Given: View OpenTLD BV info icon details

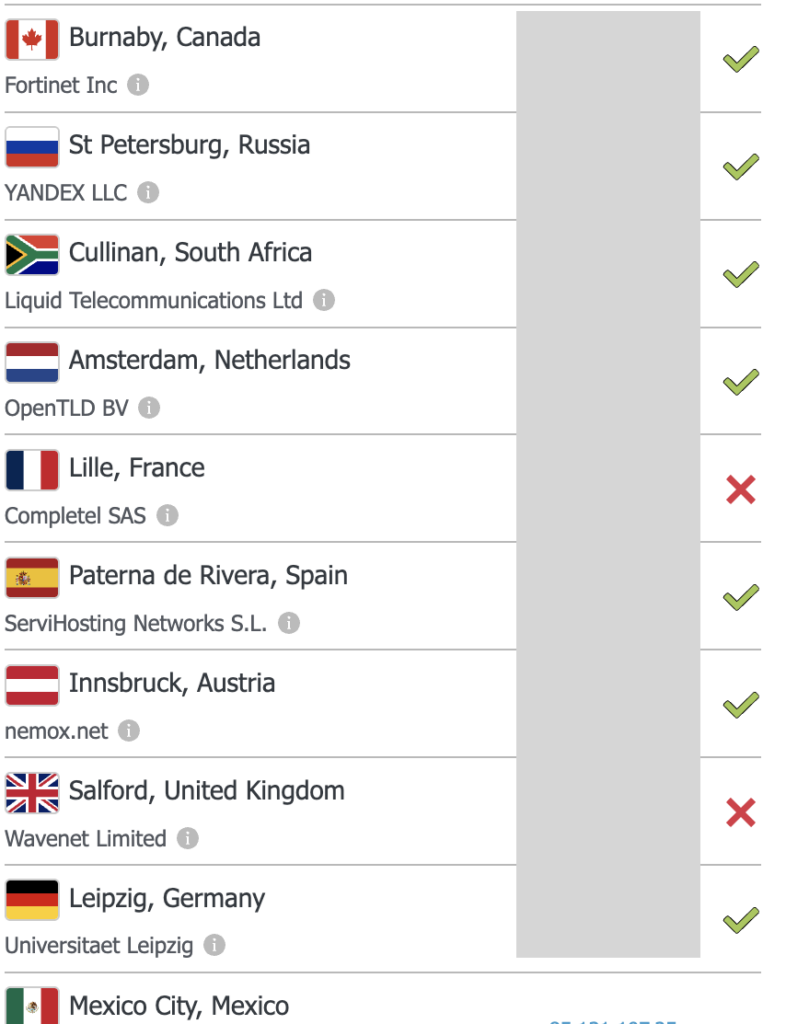Looking at the screenshot, I should [149, 408].
